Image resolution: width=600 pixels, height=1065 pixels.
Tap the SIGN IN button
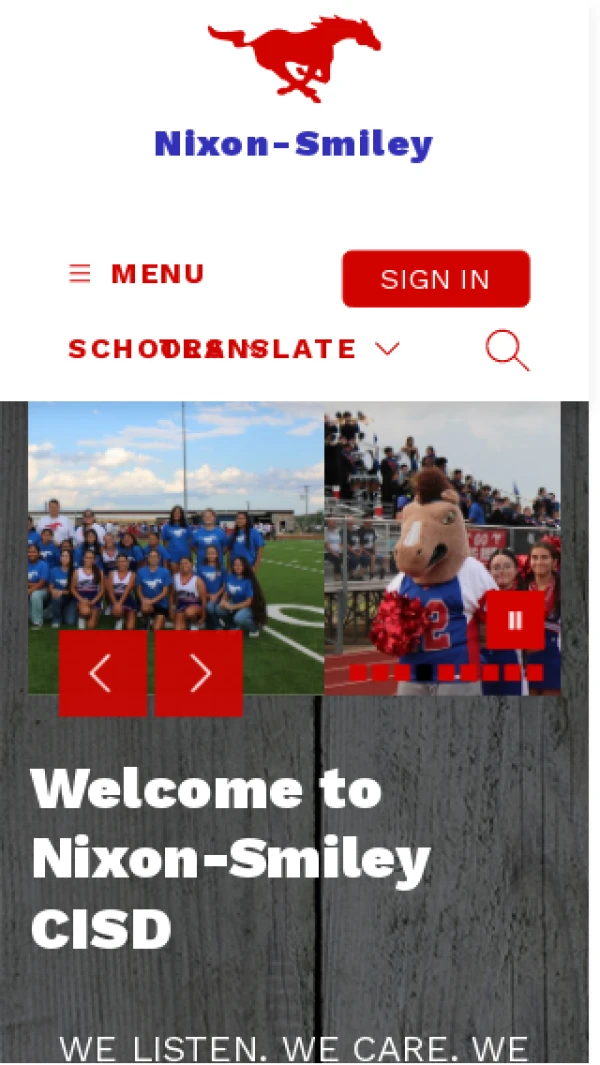click(x=435, y=279)
